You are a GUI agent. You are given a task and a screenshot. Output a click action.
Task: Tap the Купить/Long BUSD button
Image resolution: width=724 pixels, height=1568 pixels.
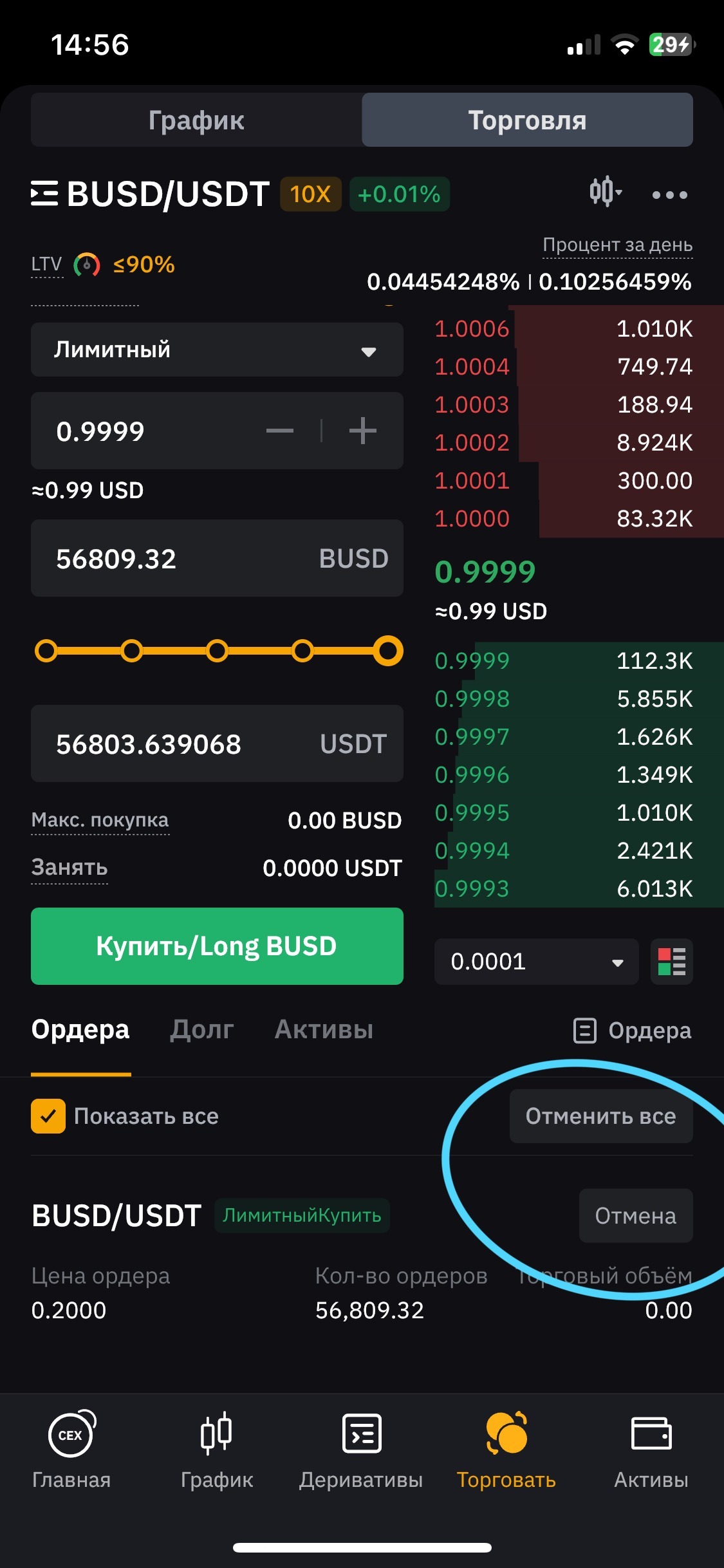coord(217,946)
